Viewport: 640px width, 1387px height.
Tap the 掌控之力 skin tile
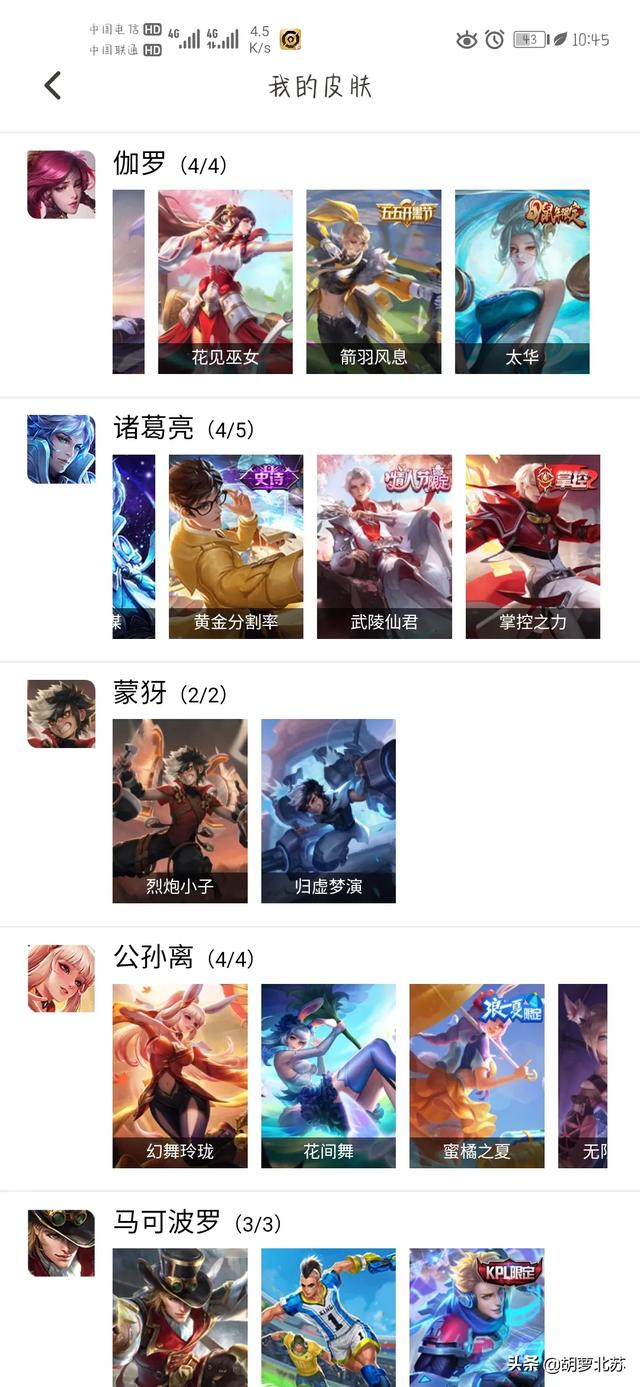[x=533, y=547]
